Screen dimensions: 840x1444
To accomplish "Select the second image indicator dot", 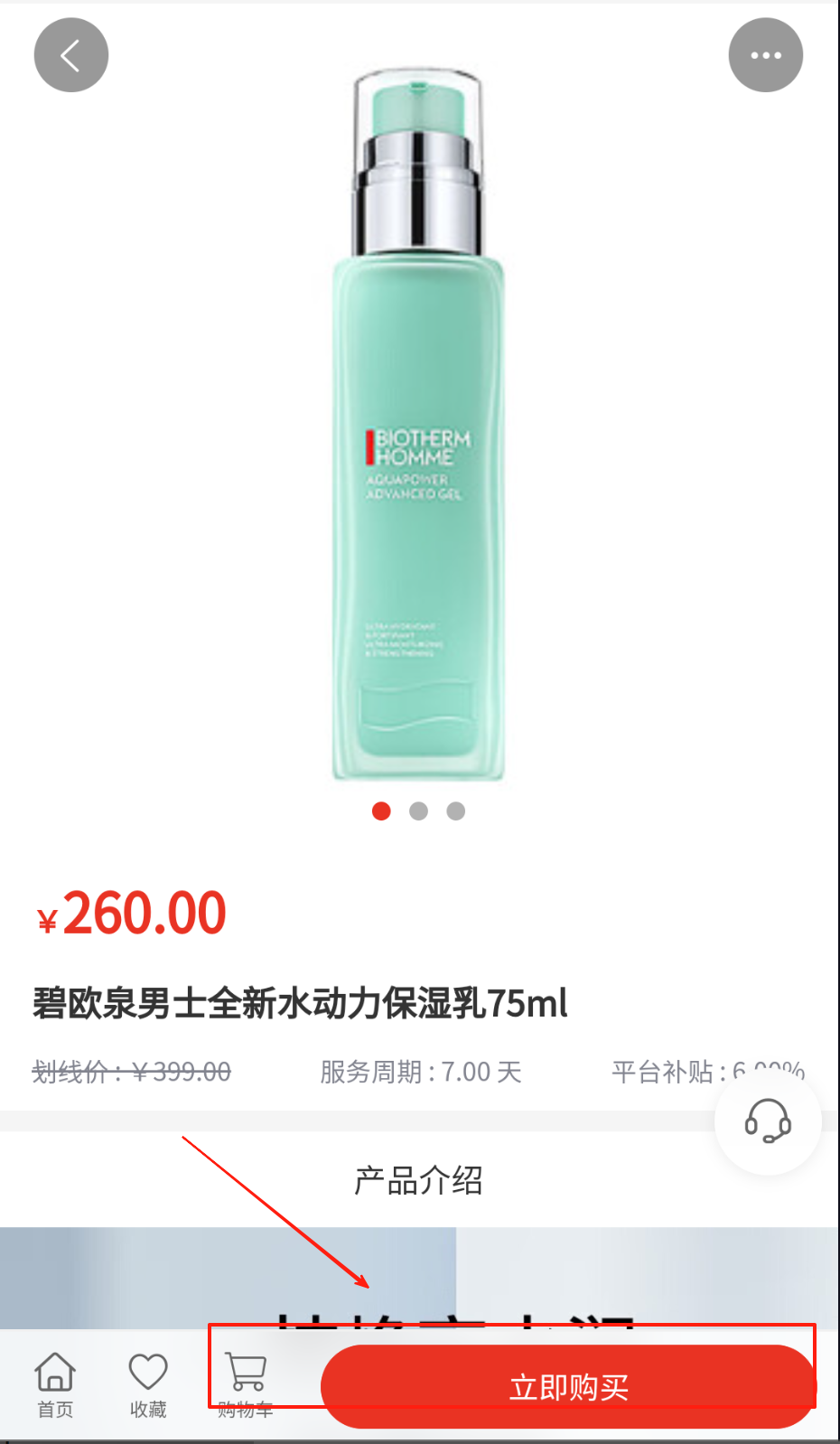I will pos(418,811).
